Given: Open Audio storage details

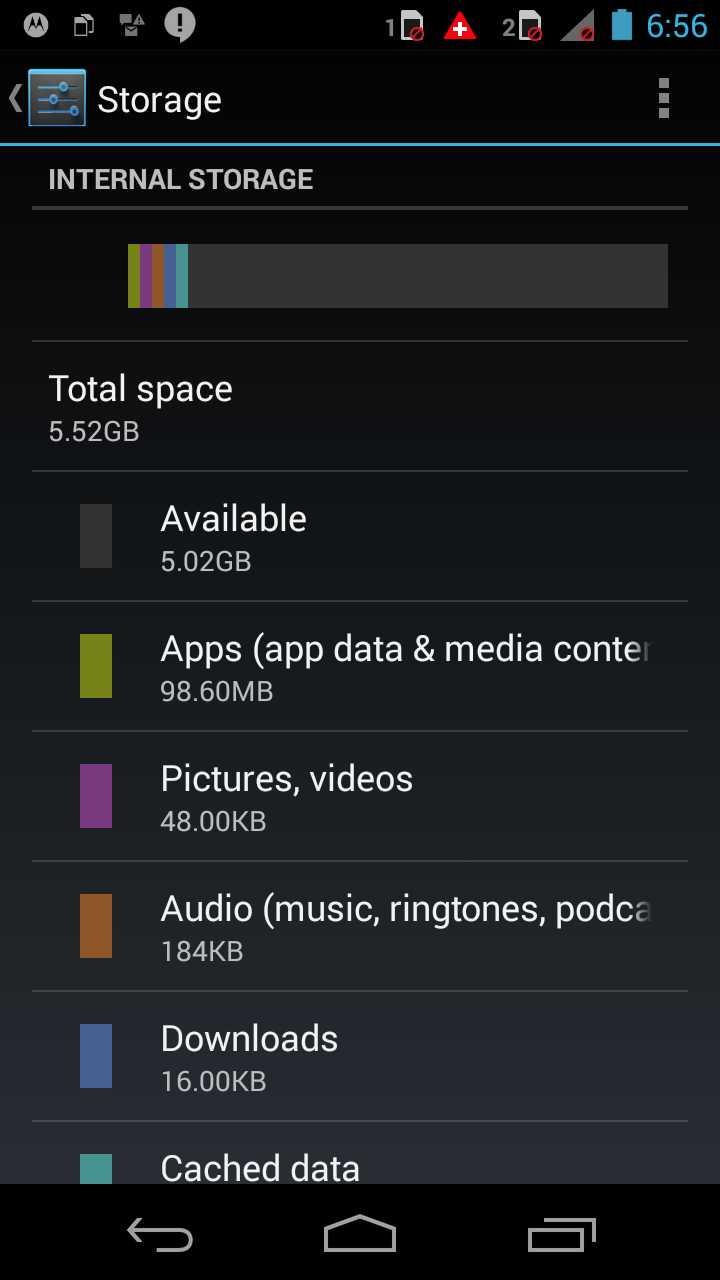Looking at the screenshot, I should pyautogui.click(x=360, y=926).
